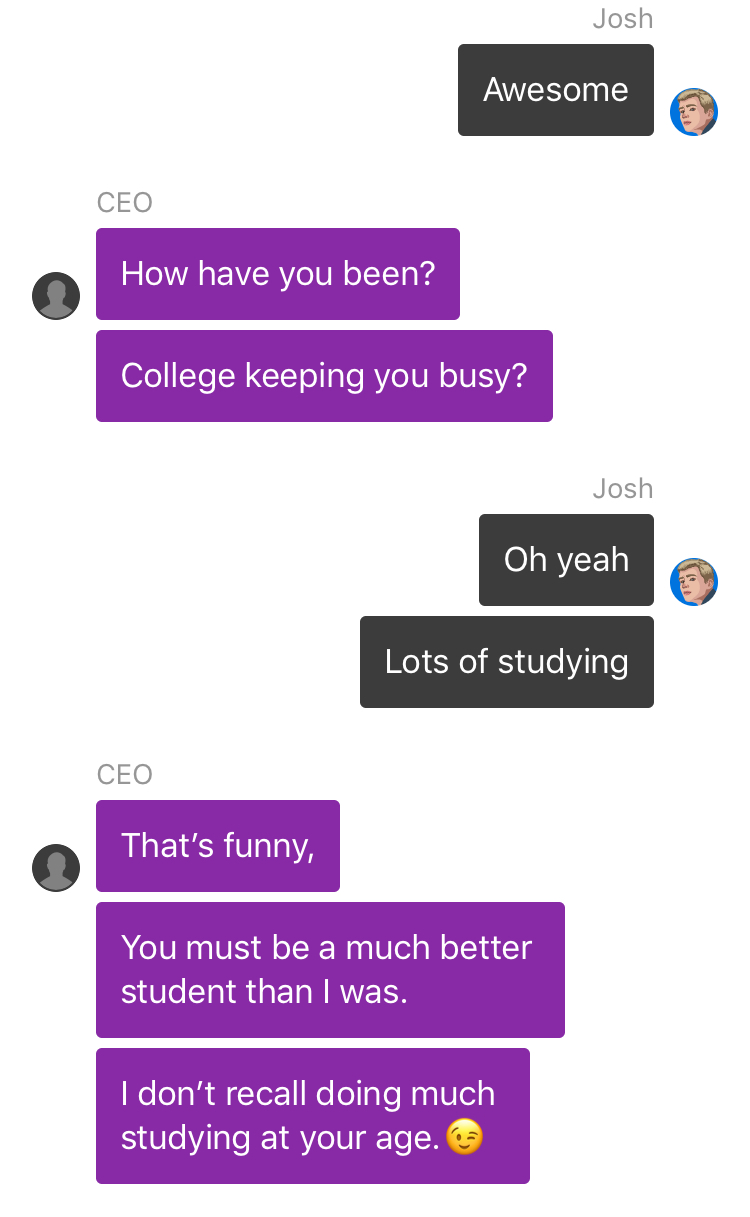
Task: Open CEO's avatar beside How have you been
Action: tap(56, 296)
